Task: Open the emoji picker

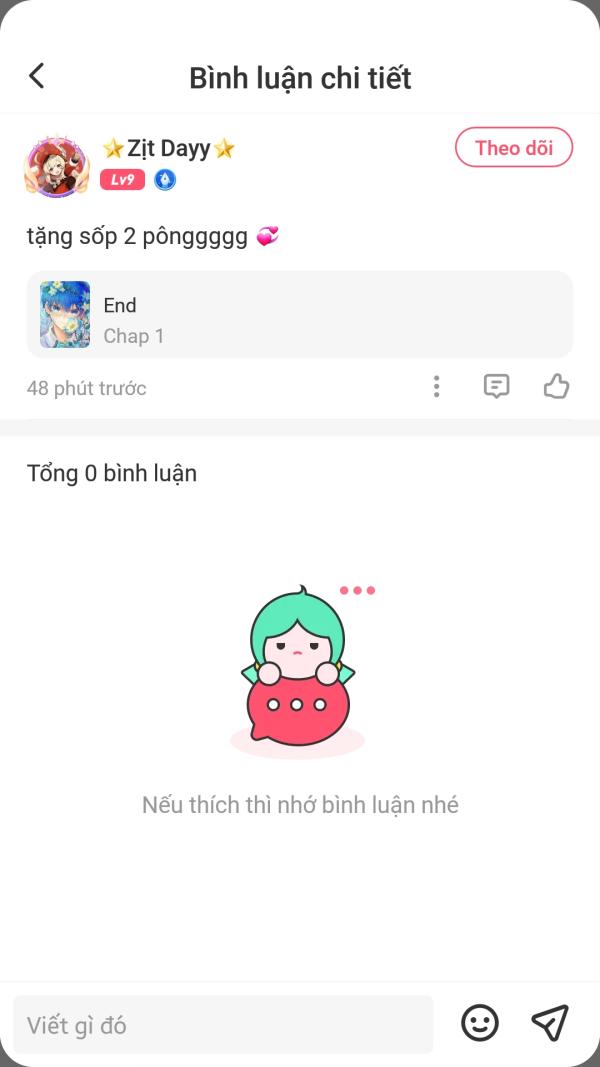Action: coord(480,1023)
